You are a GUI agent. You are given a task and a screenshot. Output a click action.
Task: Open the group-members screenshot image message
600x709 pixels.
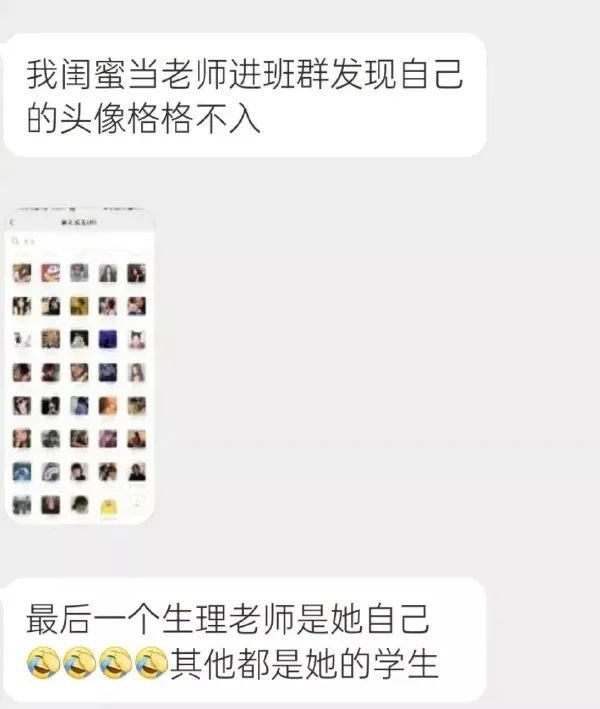coord(80,366)
